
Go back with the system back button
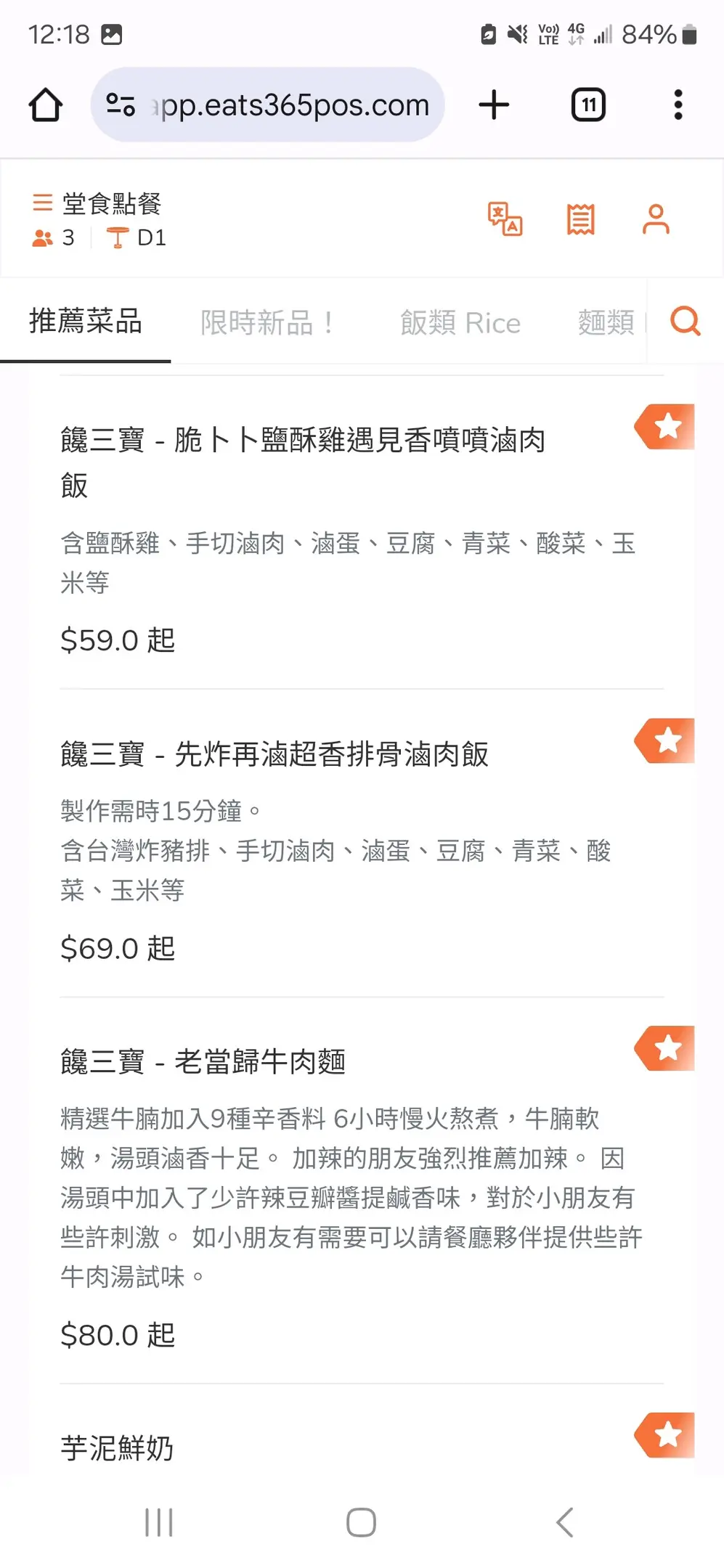[x=565, y=1522]
